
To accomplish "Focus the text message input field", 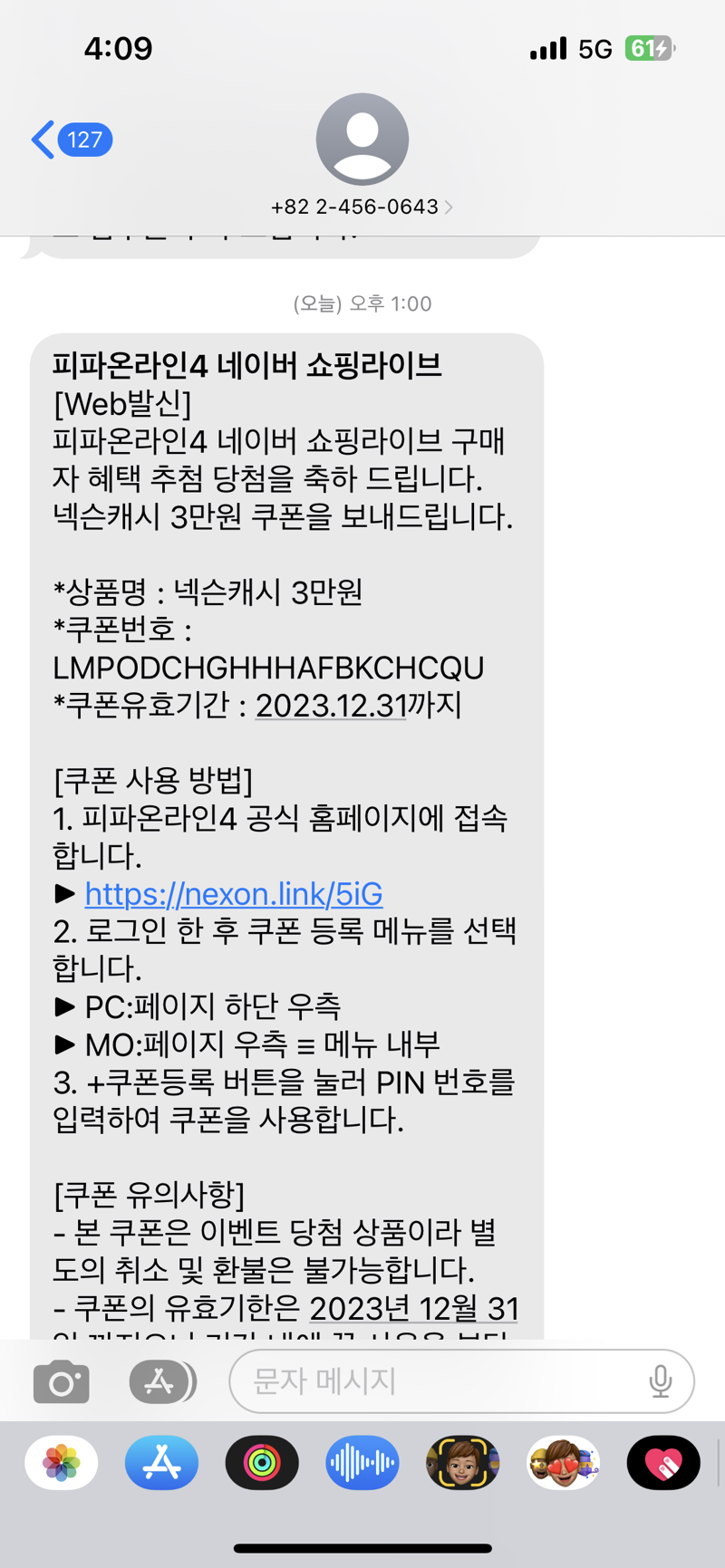I will coord(461,1381).
